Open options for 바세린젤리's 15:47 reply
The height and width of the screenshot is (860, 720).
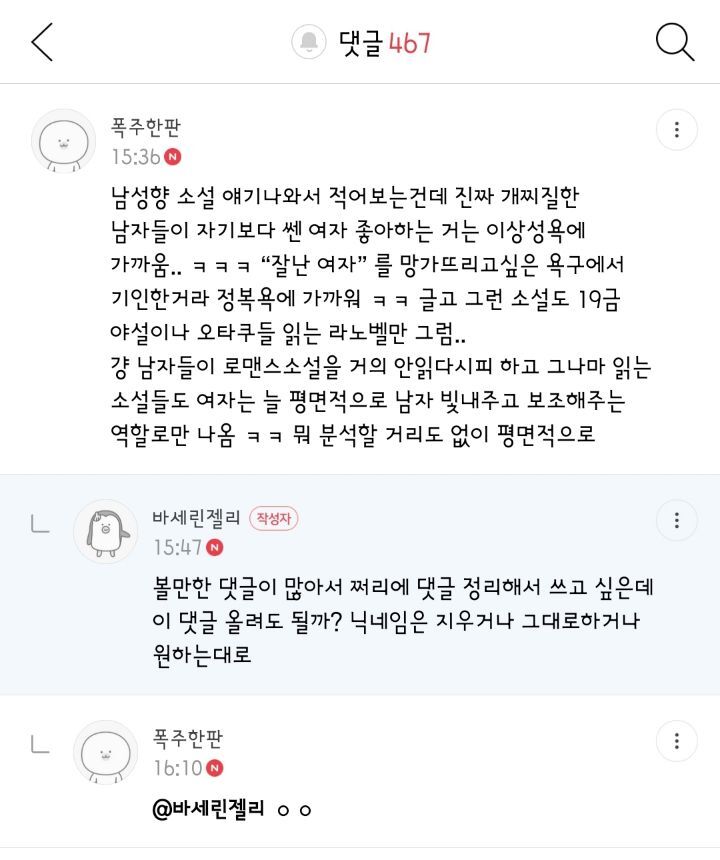tap(677, 520)
